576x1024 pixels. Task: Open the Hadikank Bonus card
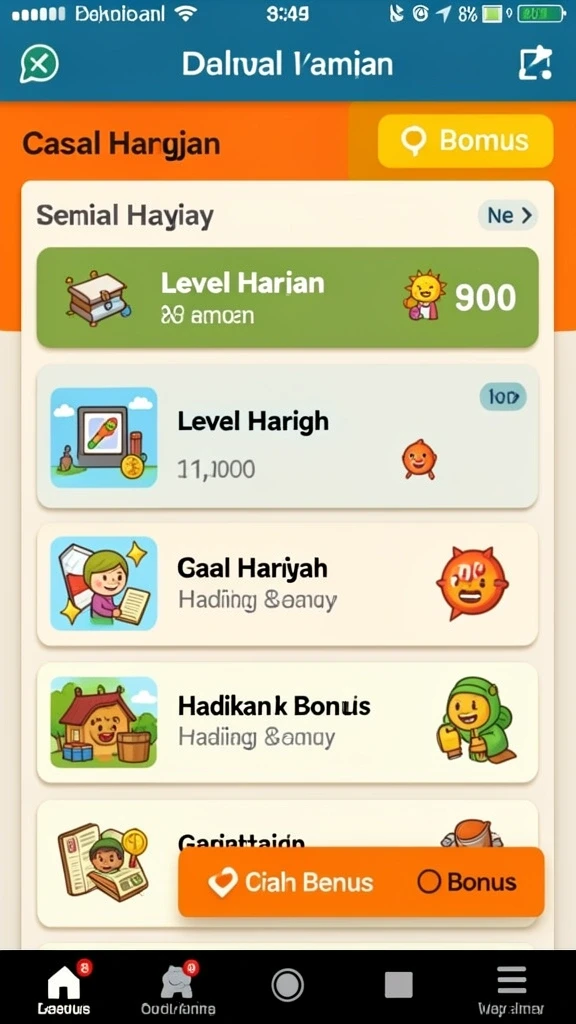coord(287,722)
